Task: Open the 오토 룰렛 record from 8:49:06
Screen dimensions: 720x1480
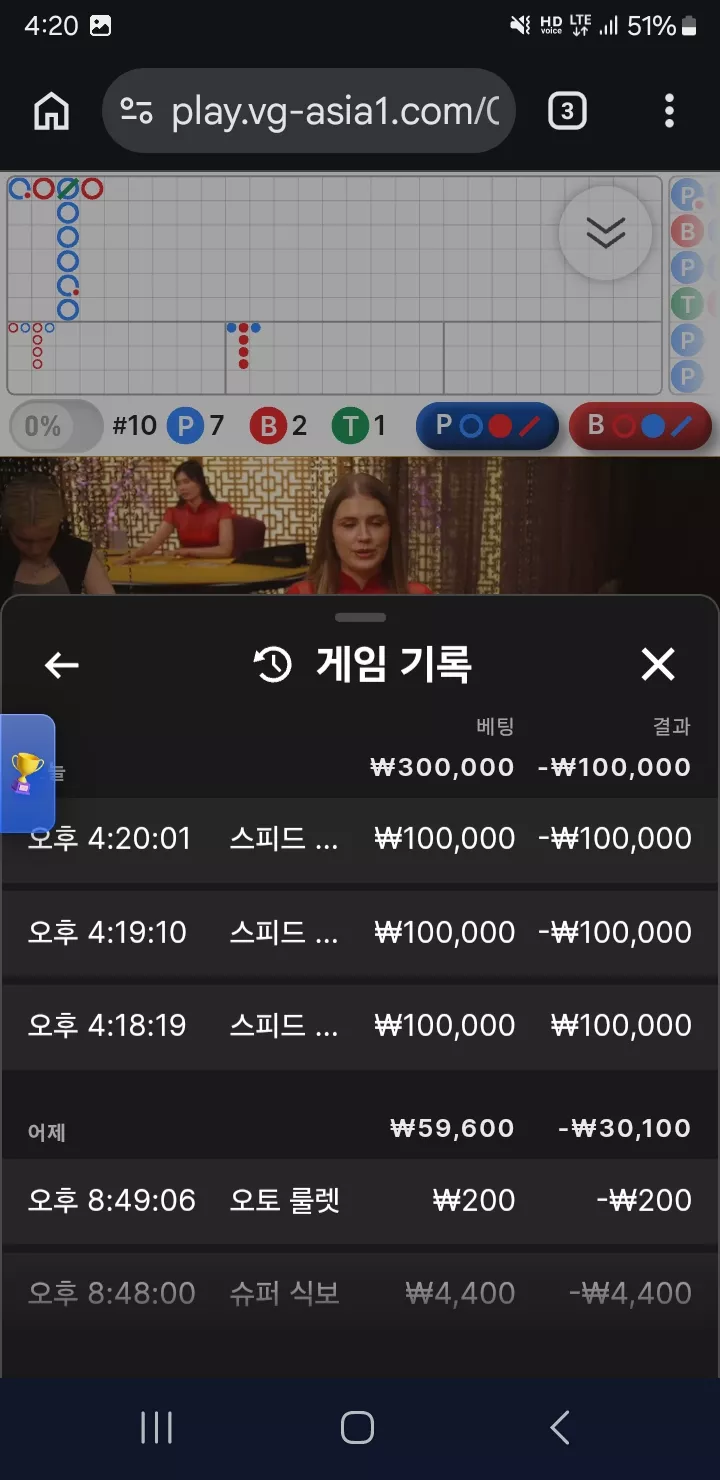Action: (360, 1200)
